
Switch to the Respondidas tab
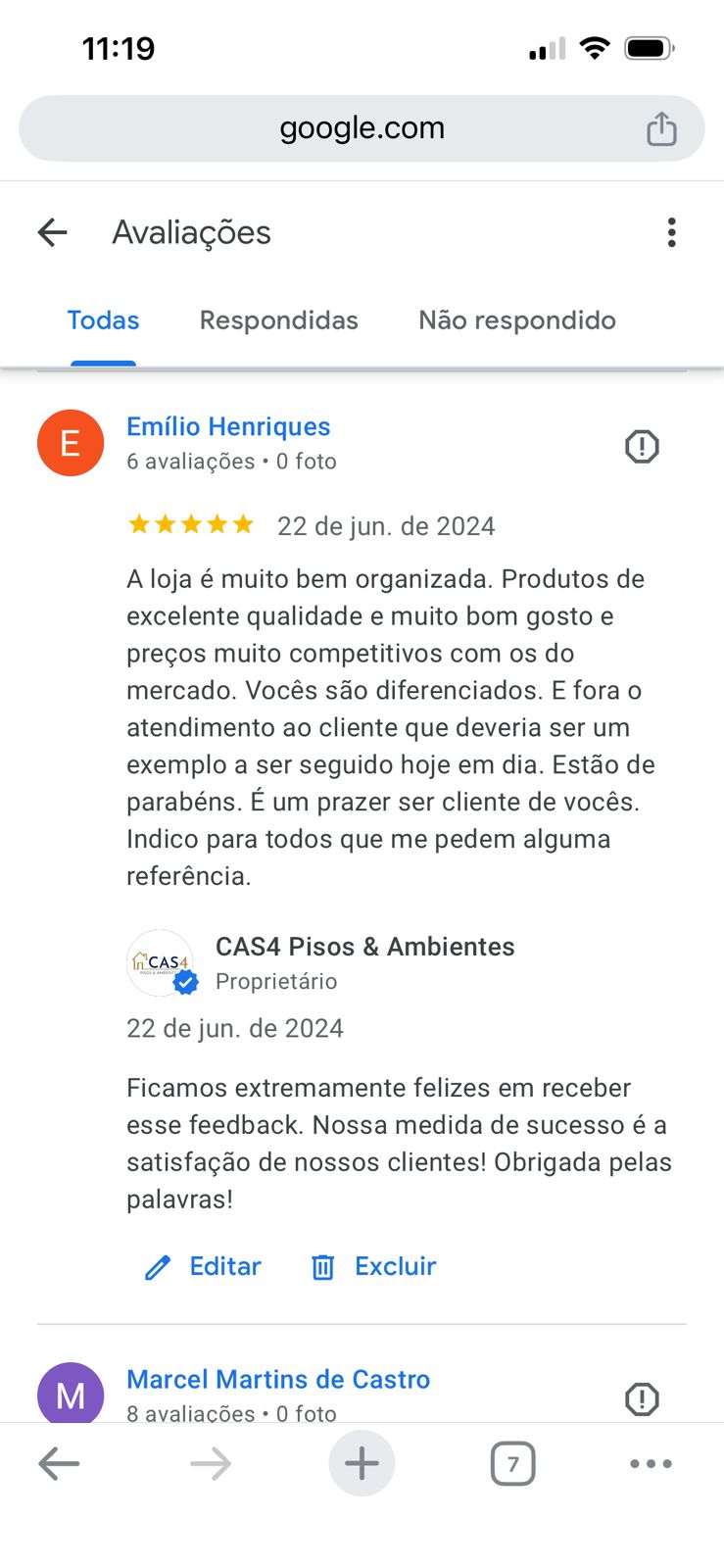(278, 319)
